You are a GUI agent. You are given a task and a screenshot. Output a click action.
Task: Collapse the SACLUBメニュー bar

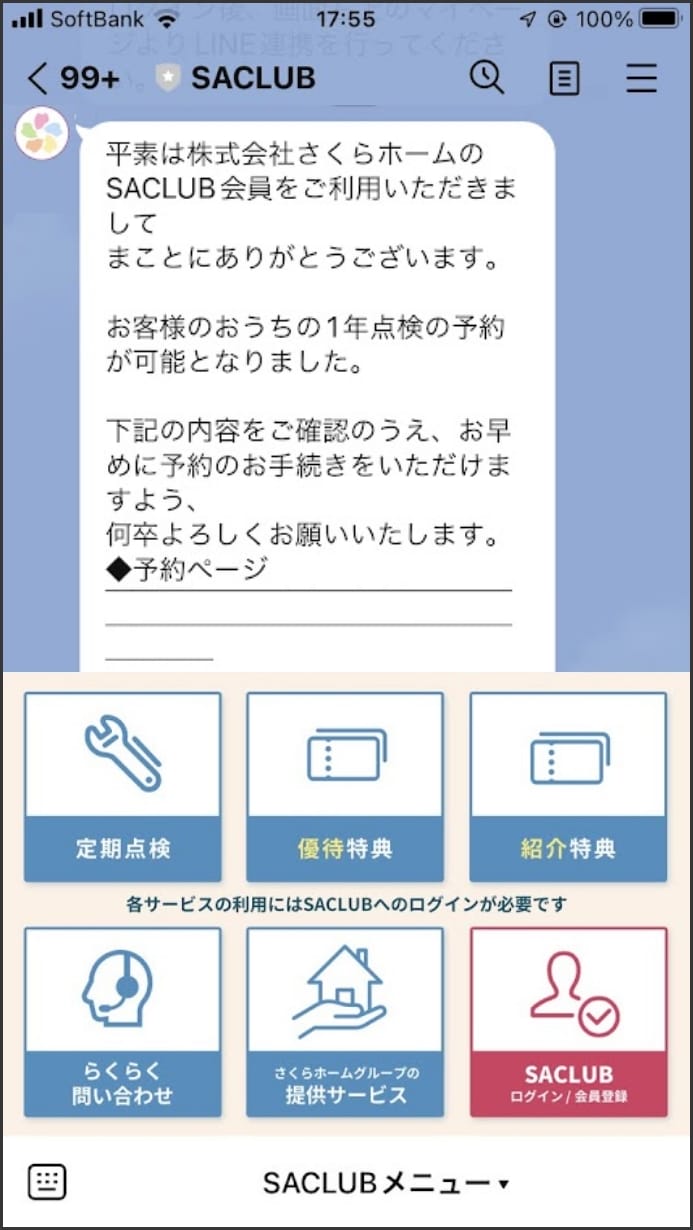coord(386,1184)
